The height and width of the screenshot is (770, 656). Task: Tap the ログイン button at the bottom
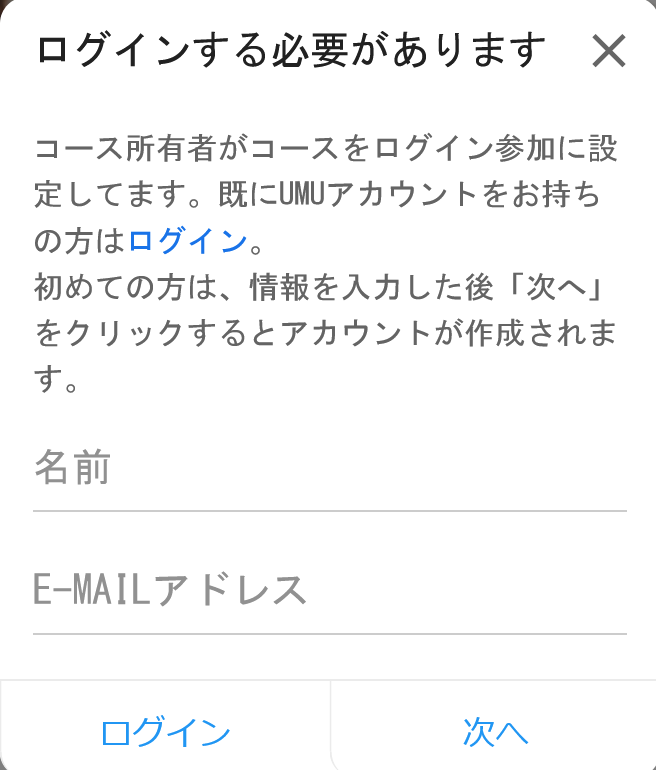(165, 733)
